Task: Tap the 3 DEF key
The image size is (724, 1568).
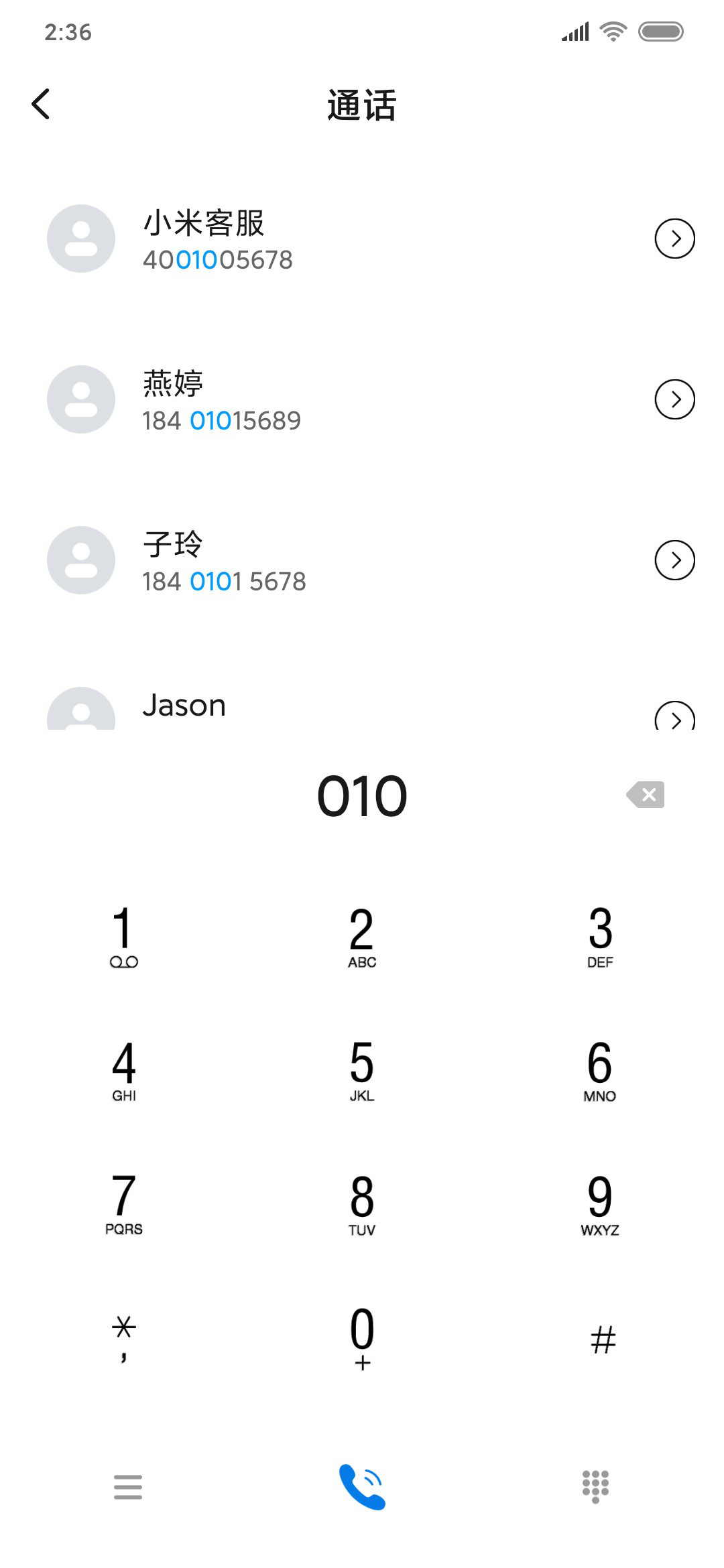Action: 600,936
